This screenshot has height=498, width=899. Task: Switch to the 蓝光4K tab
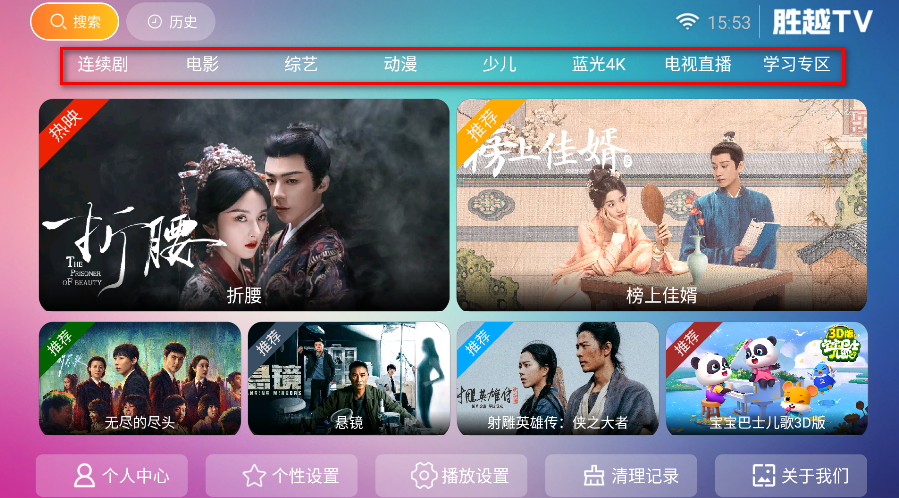point(598,65)
